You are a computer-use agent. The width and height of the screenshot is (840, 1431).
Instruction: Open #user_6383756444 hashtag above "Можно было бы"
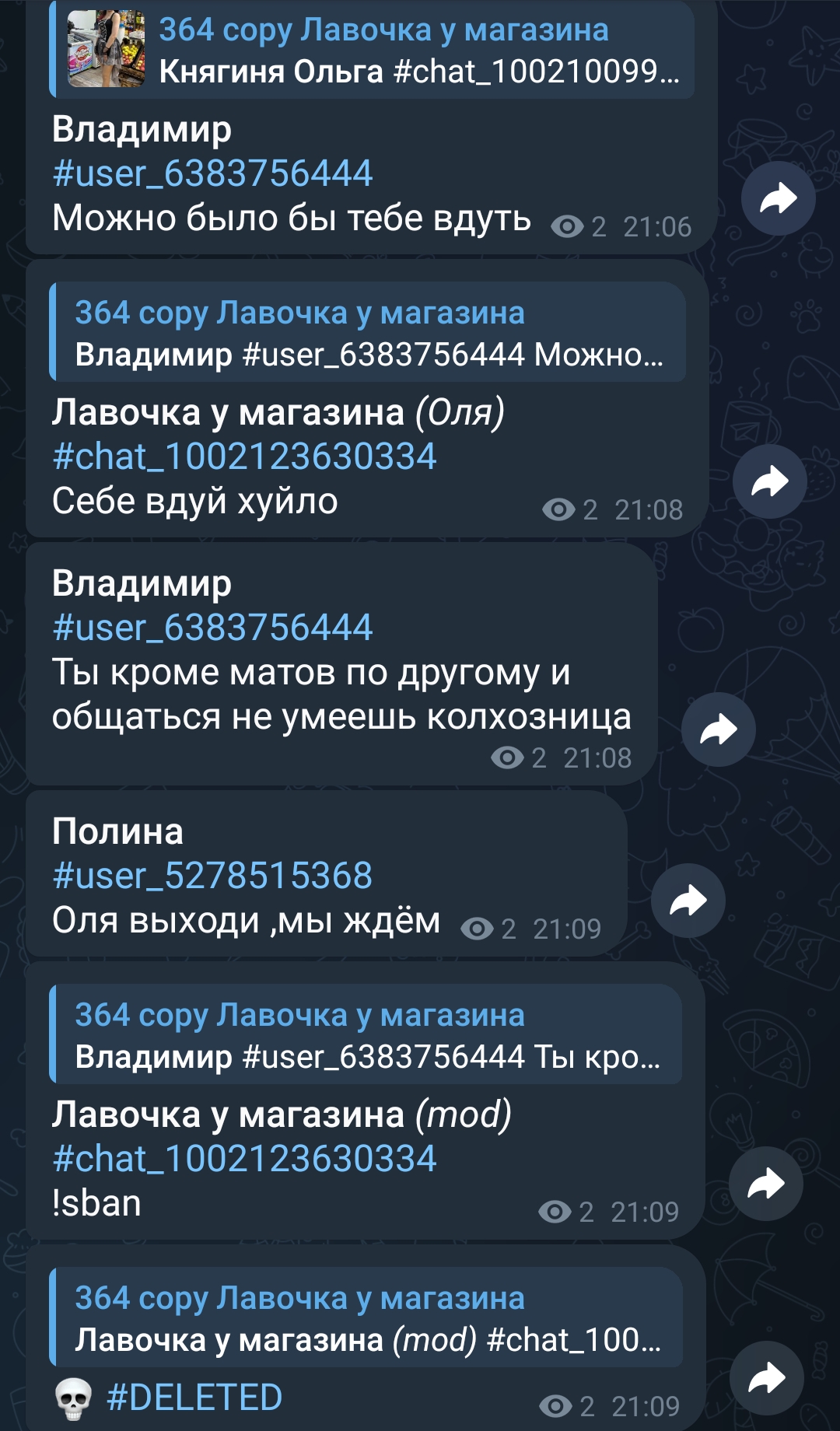click(212, 173)
